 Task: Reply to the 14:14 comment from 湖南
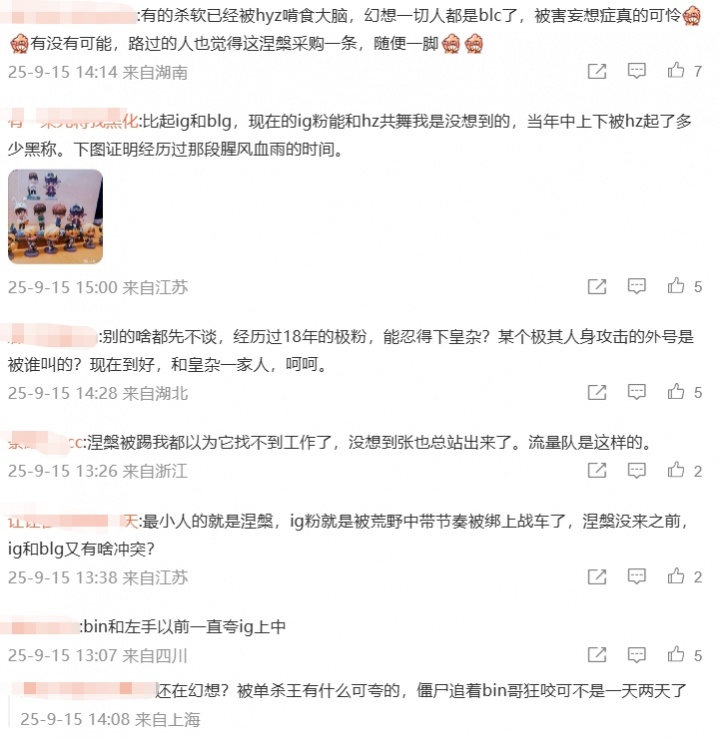click(x=637, y=71)
